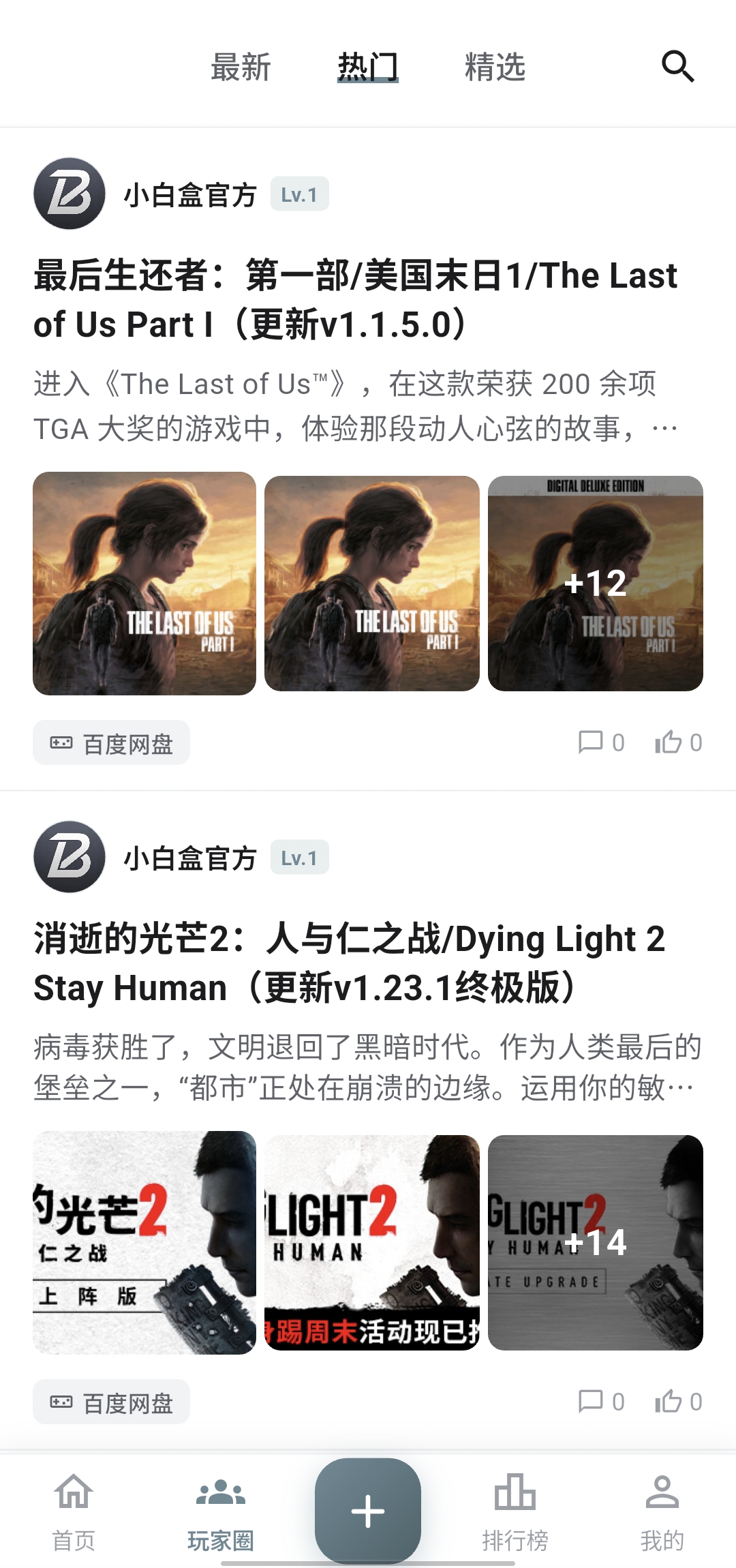Screen dimensions: 736x1568
Task: Switch to the 最新 tab
Action: click(x=242, y=66)
